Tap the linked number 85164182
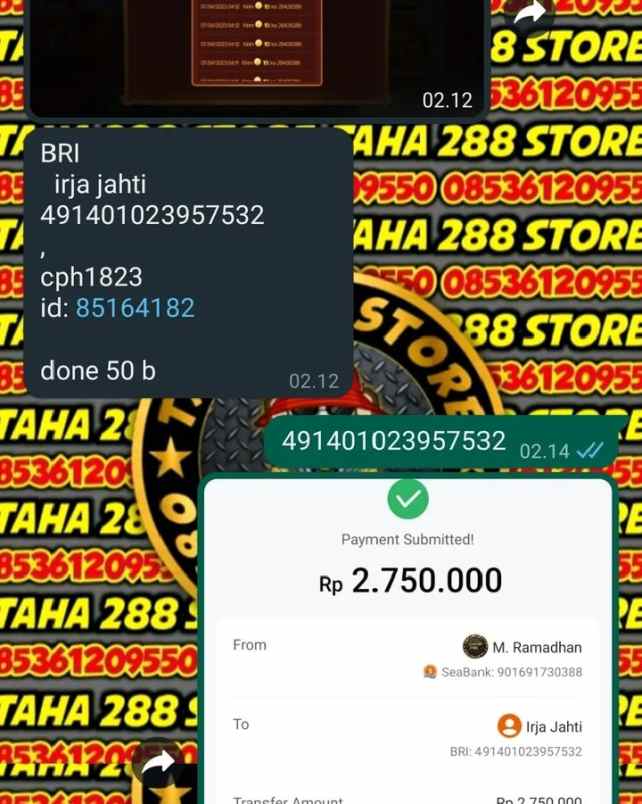The height and width of the screenshot is (804, 642). 135,308
